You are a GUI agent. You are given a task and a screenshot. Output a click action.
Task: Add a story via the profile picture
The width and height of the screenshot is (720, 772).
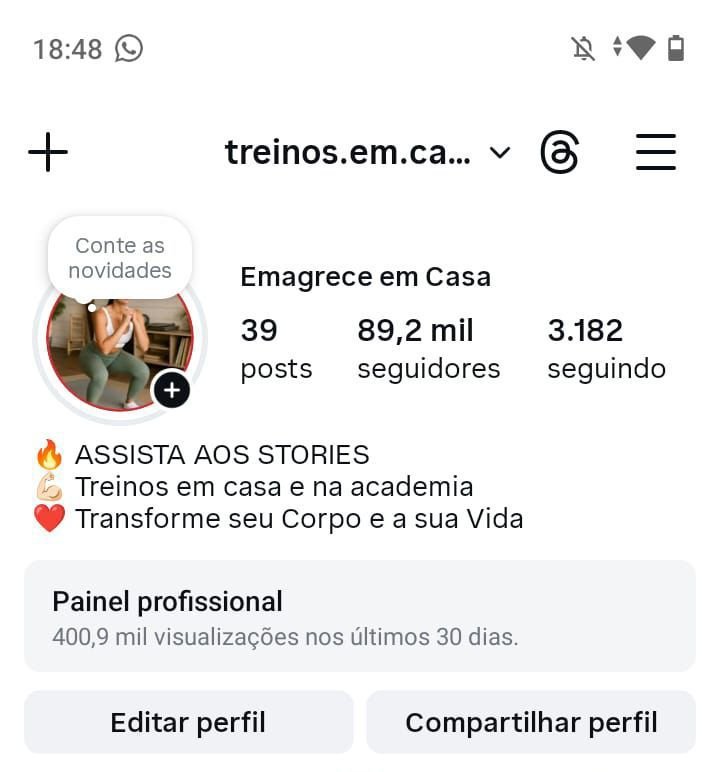[x=171, y=389]
